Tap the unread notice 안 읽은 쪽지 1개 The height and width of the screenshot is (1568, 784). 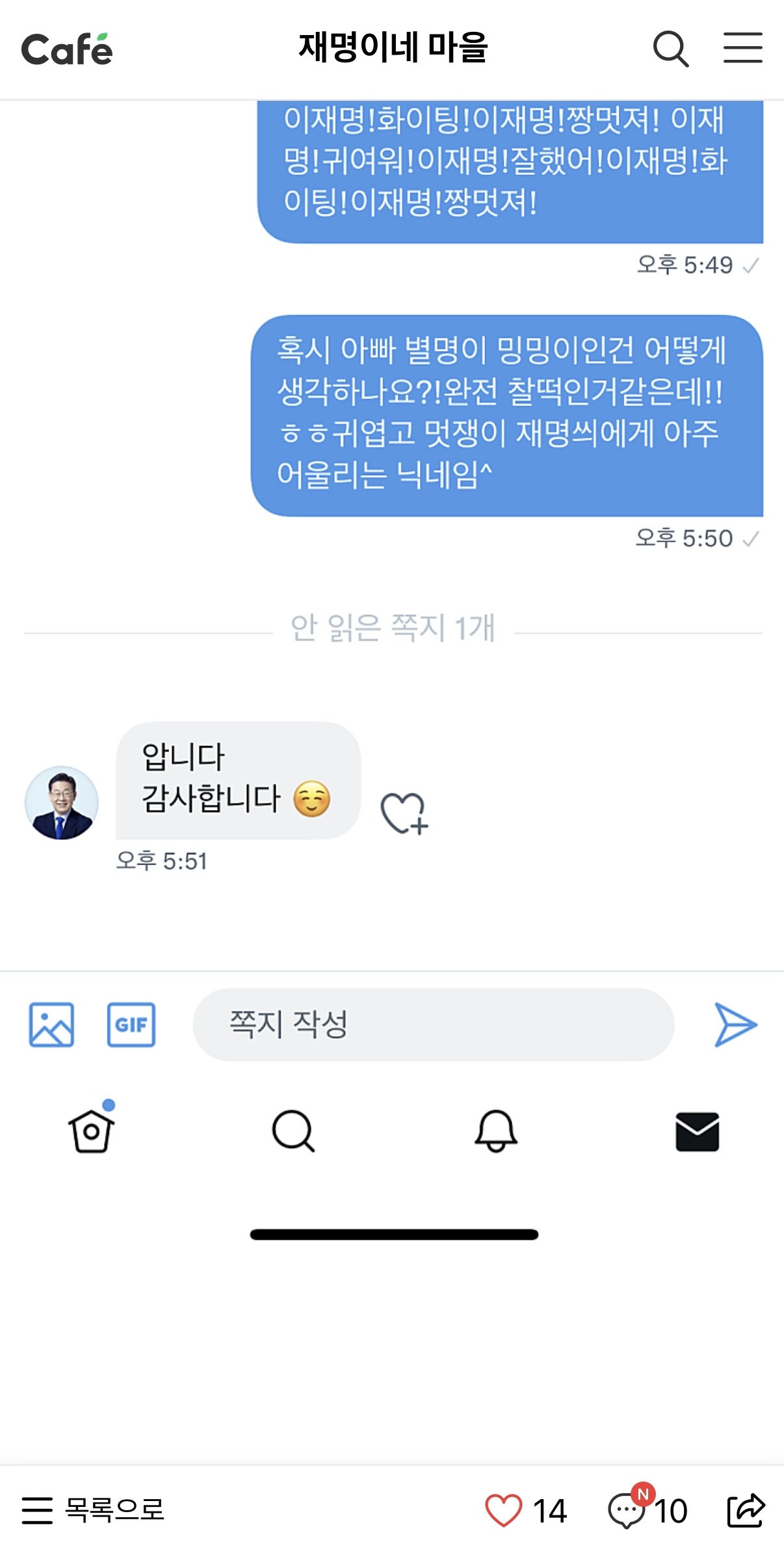click(x=392, y=629)
